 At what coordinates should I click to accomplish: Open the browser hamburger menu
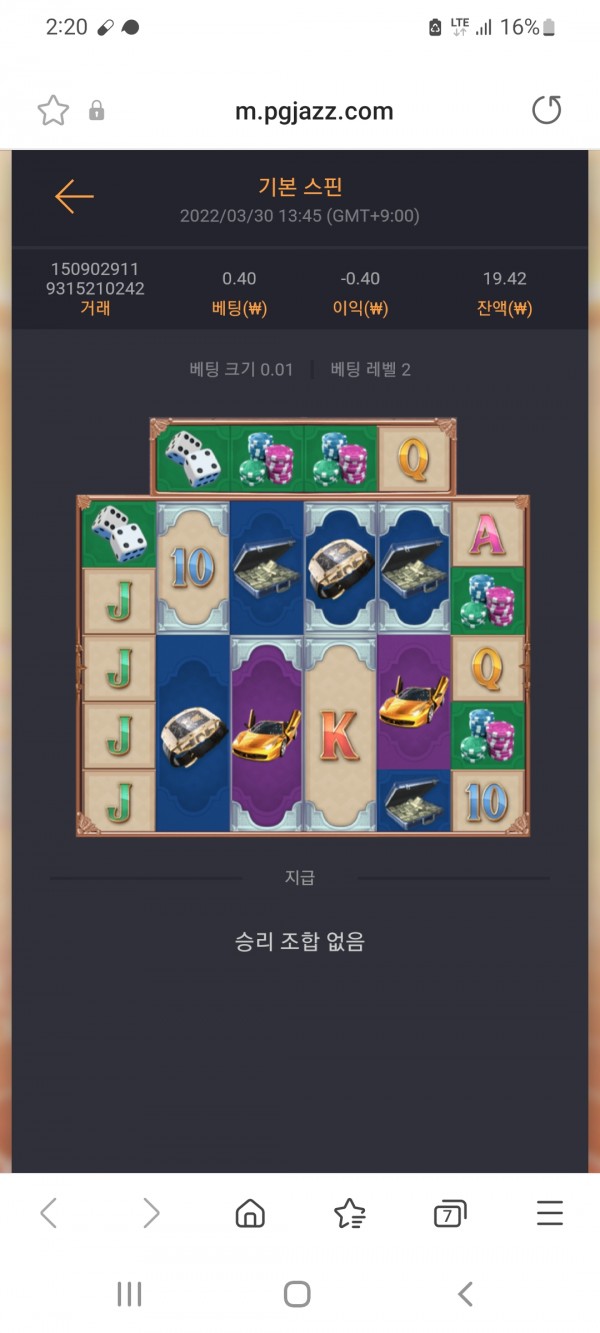point(550,1214)
